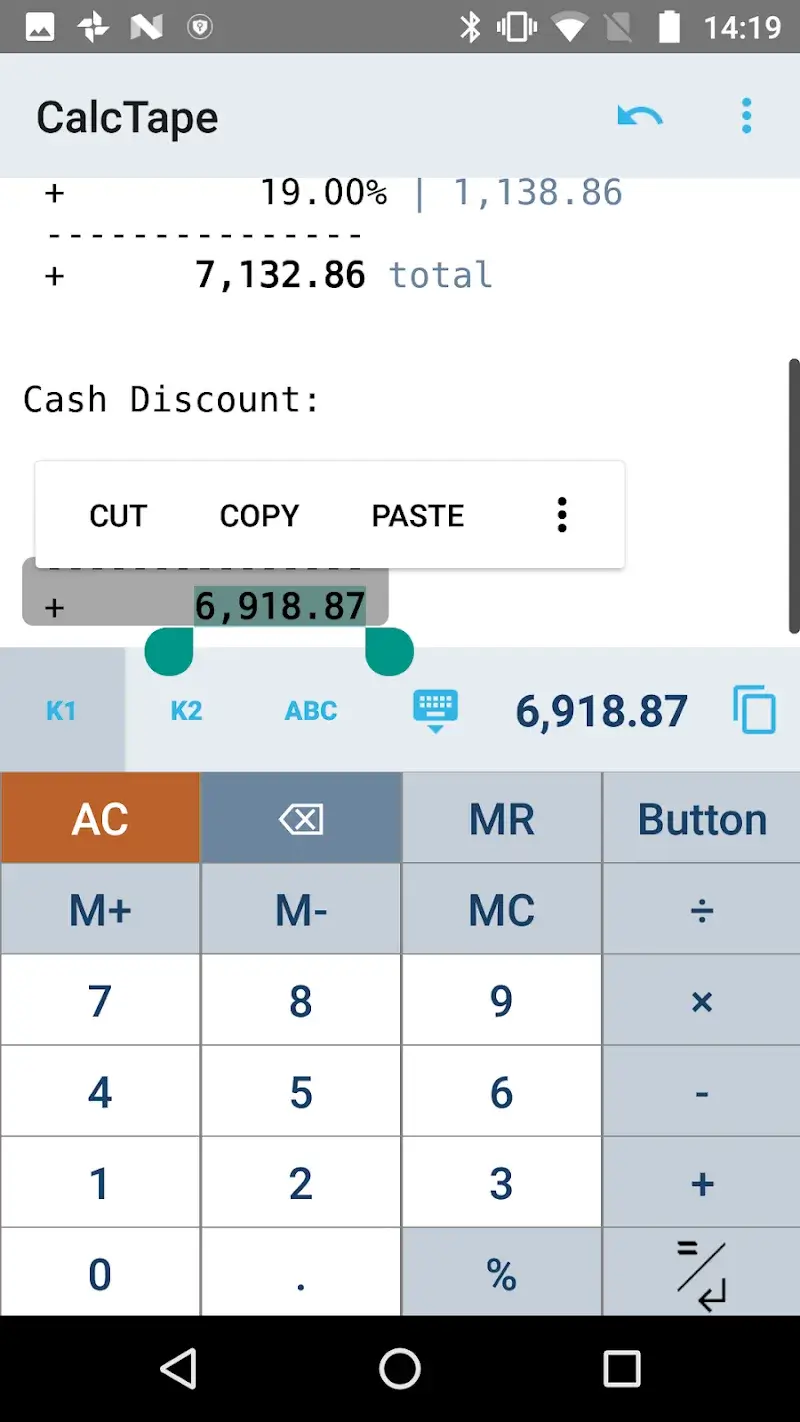Screen dimensions: 800x1422
Task: Delete the last digit with the backspace key
Action: [301, 819]
